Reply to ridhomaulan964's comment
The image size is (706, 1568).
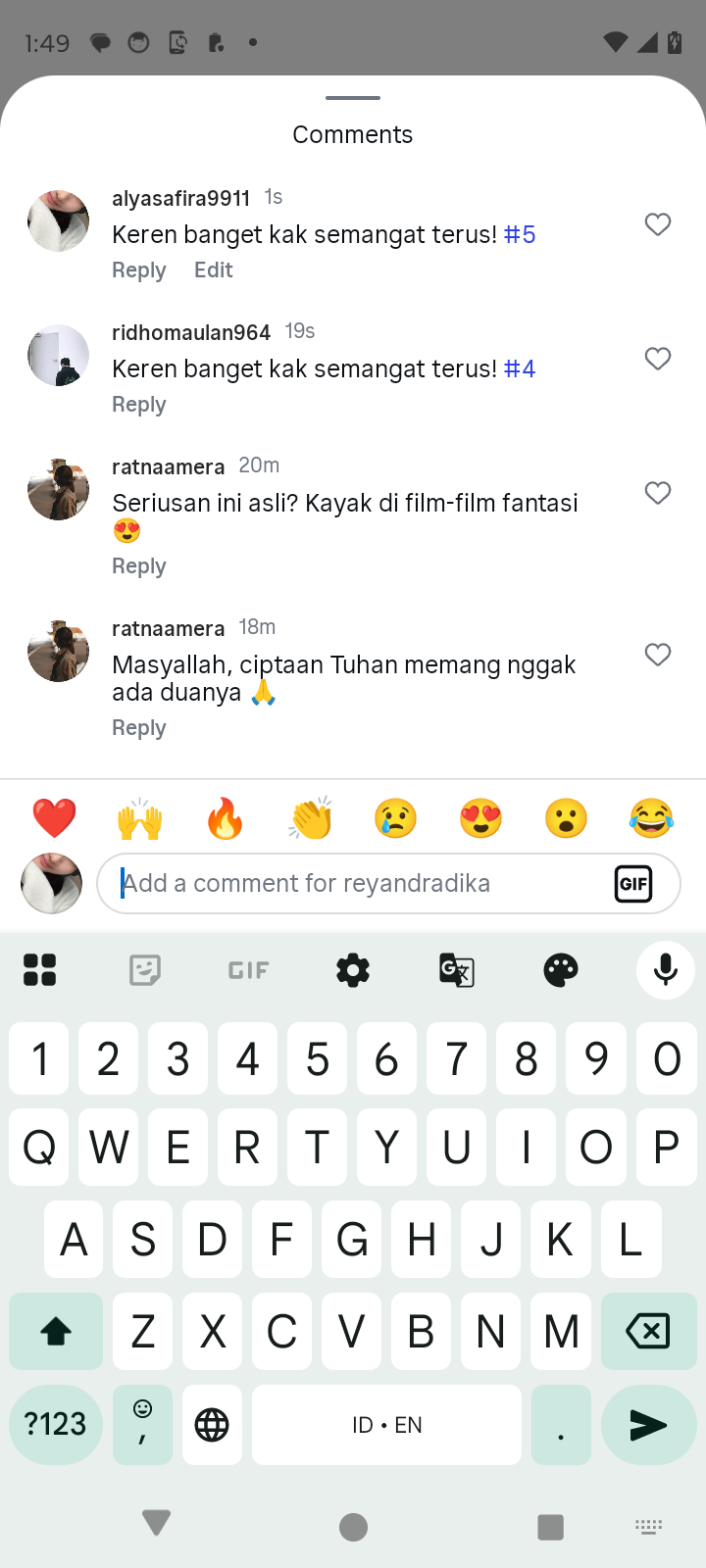[139, 405]
